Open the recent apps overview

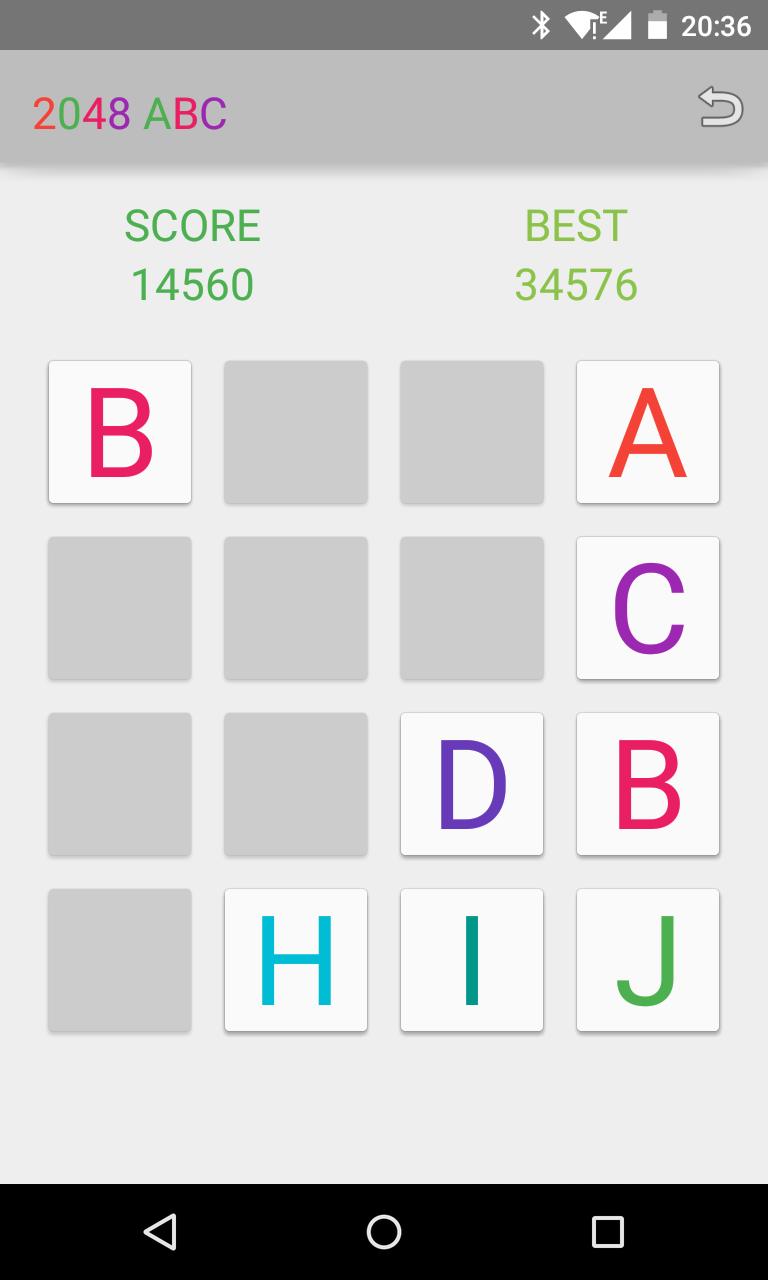click(607, 1232)
